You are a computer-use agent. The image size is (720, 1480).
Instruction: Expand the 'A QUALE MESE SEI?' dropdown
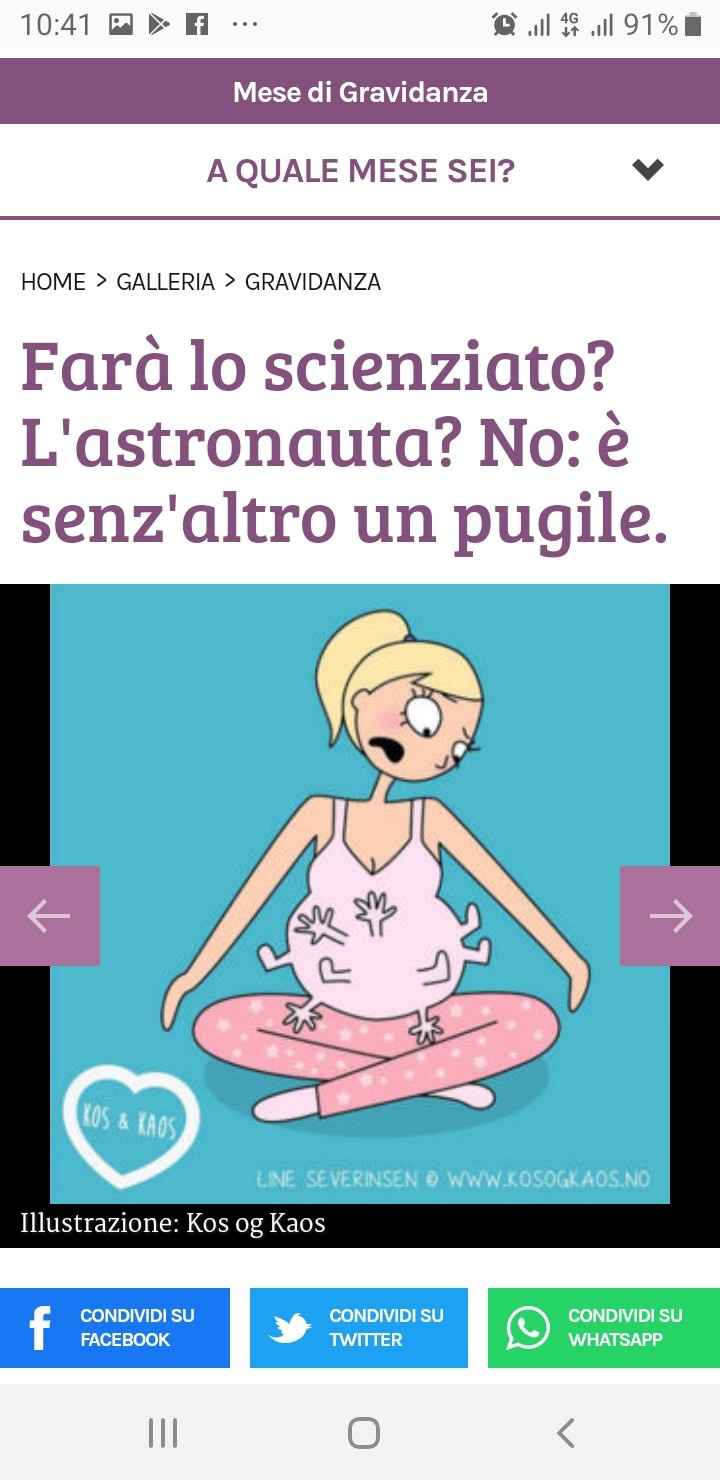(360, 170)
